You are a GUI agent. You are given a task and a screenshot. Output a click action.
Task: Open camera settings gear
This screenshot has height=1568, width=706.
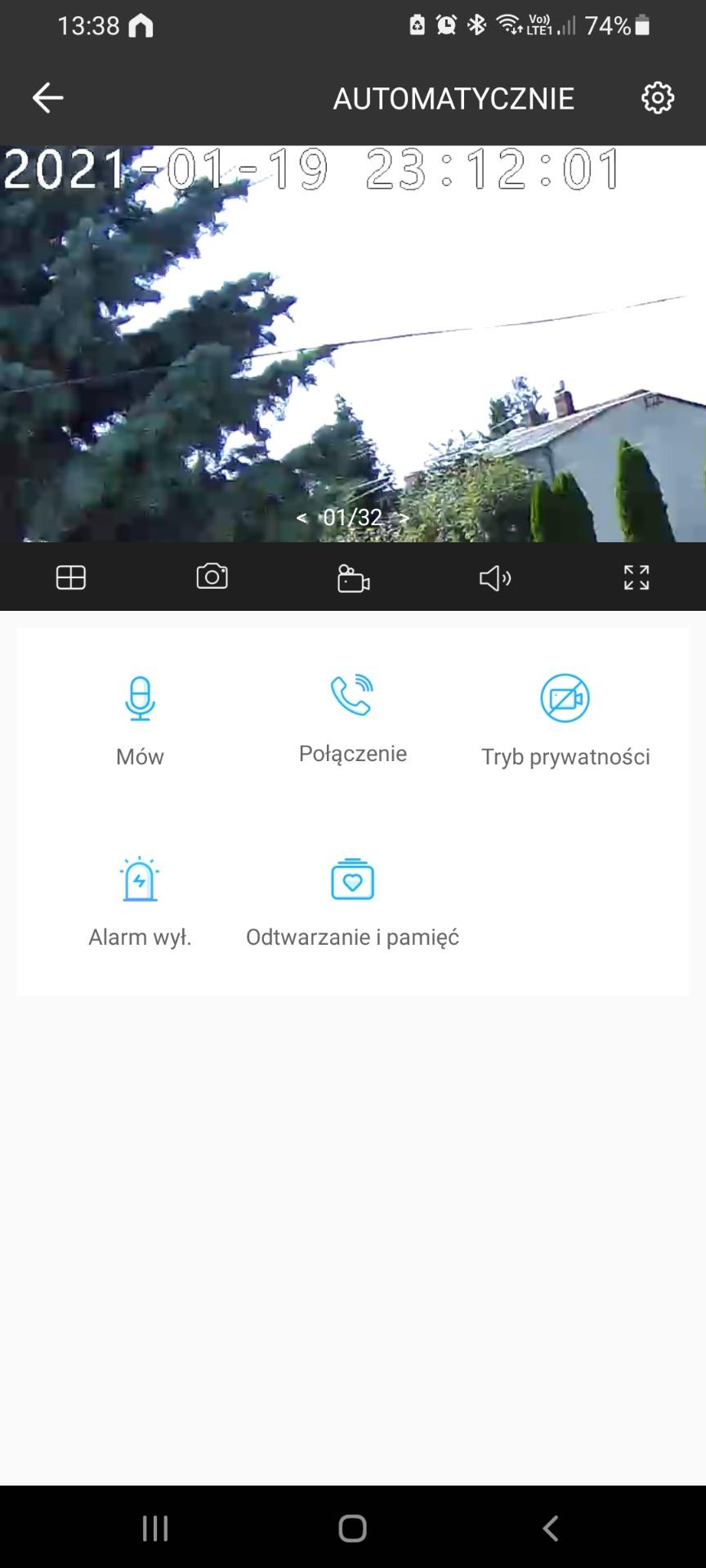[x=658, y=98]
